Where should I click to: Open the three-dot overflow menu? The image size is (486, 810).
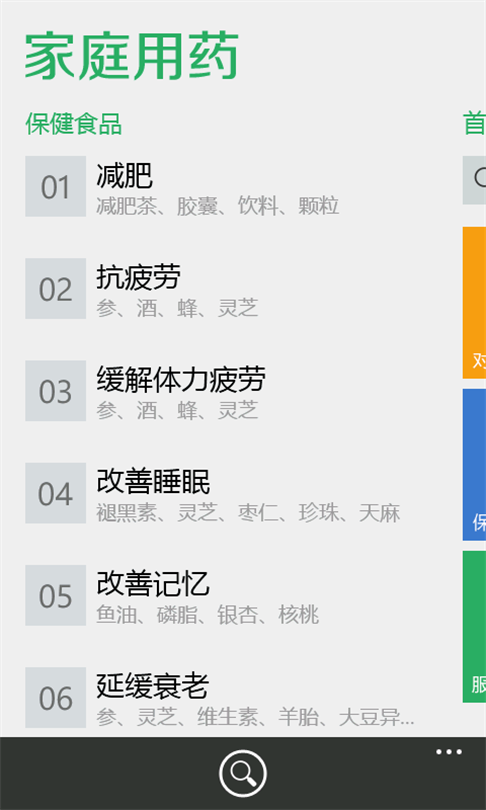tap(448, 752)
